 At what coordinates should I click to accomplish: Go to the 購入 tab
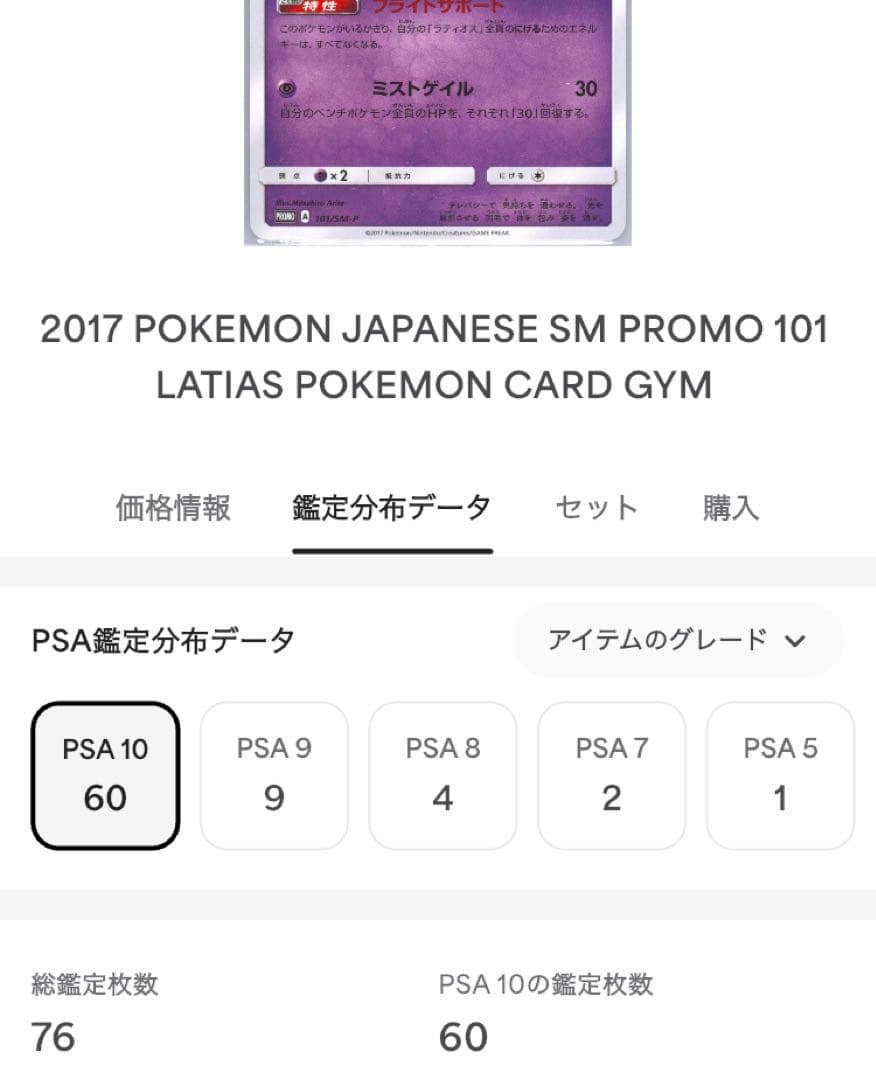click(729, 508)
